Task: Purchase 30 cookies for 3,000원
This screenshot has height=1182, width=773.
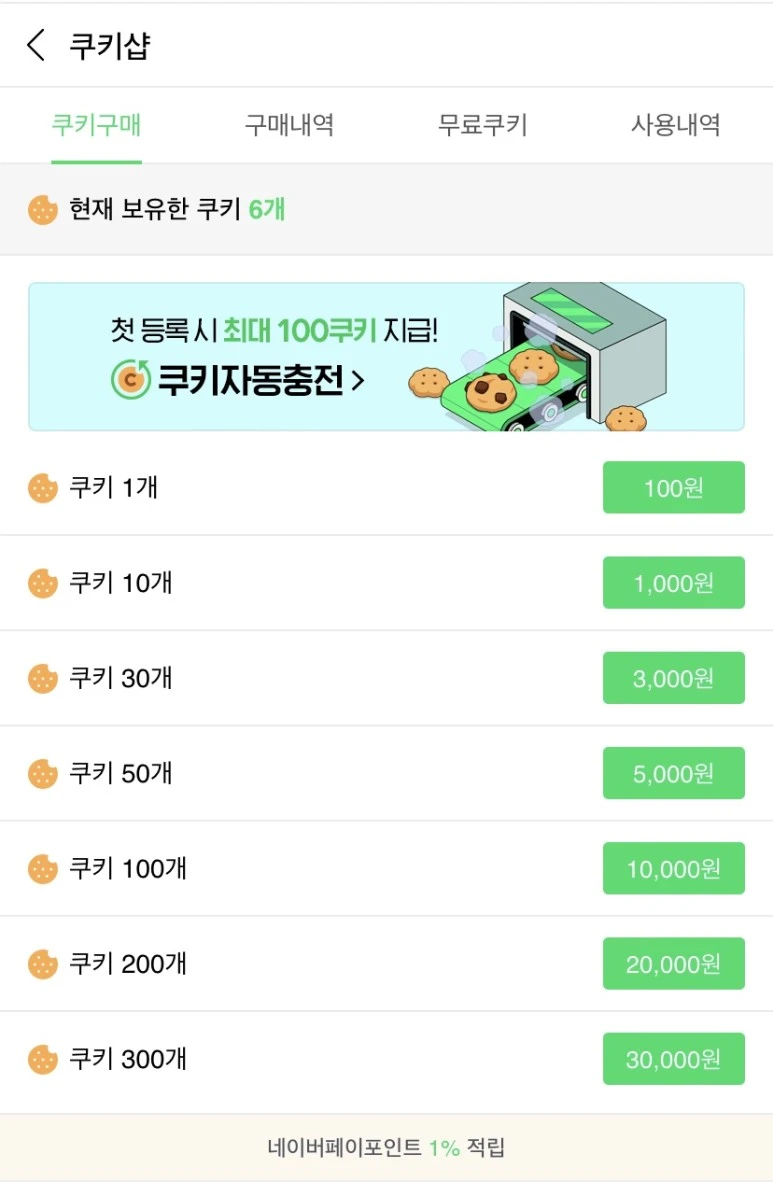Action: pos(673,678)
